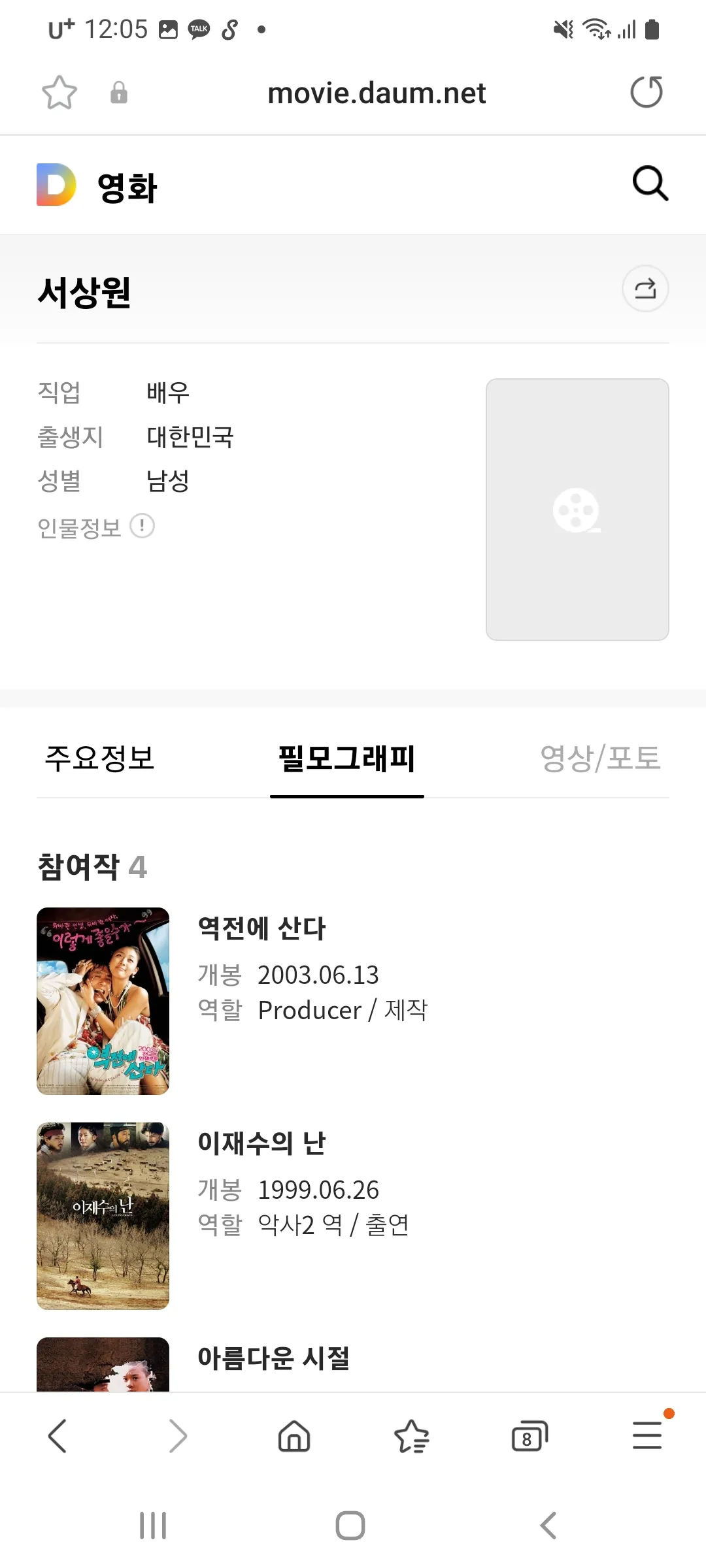Open the share icon next to 서상원
This screenshot has height=1568, width=706.
point(645,288)
